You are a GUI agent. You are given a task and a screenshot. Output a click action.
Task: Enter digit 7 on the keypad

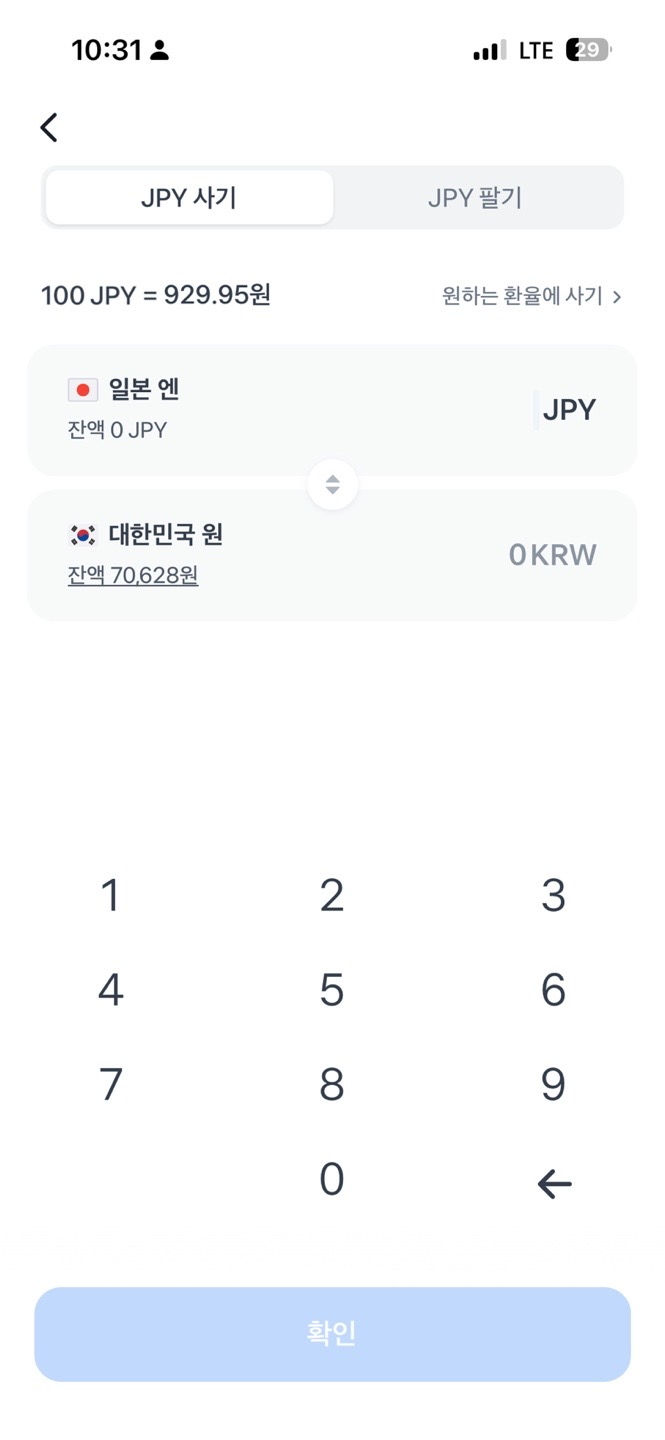tap(111, 1084)
